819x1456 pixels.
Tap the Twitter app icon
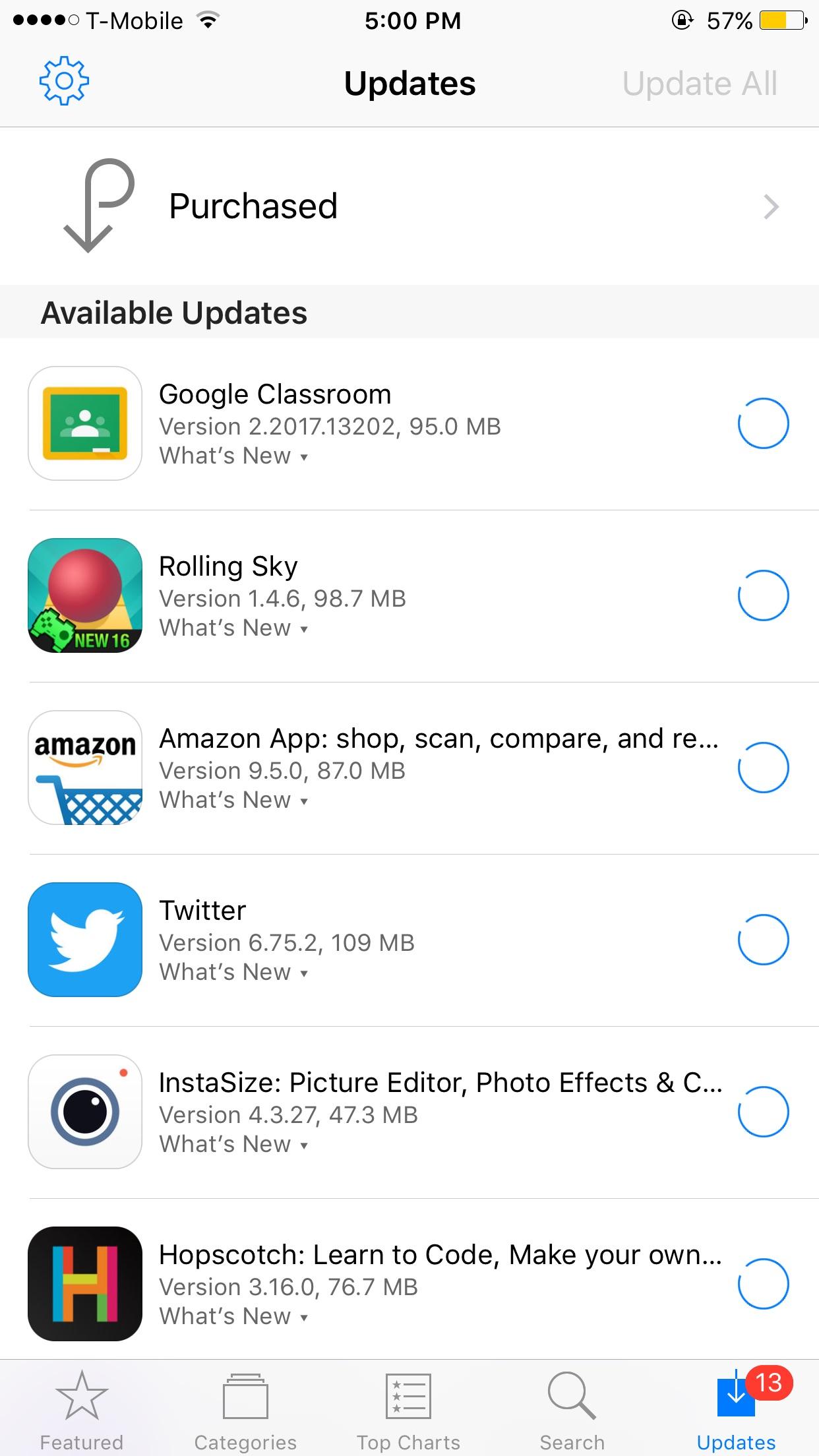click(84, 940)
